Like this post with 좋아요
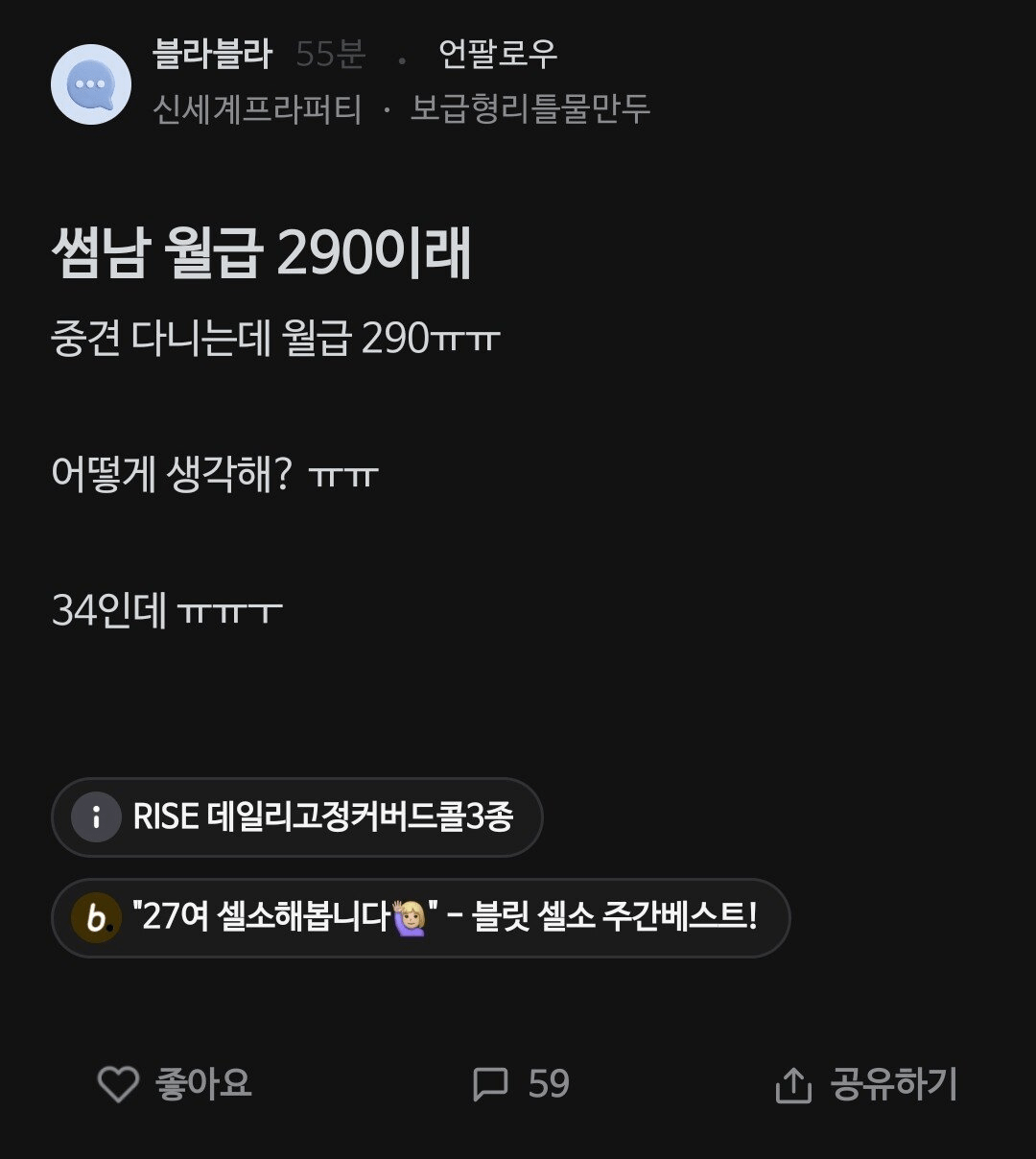The height and width of the screenshot is (1159, 1036). pos(174,1084)
